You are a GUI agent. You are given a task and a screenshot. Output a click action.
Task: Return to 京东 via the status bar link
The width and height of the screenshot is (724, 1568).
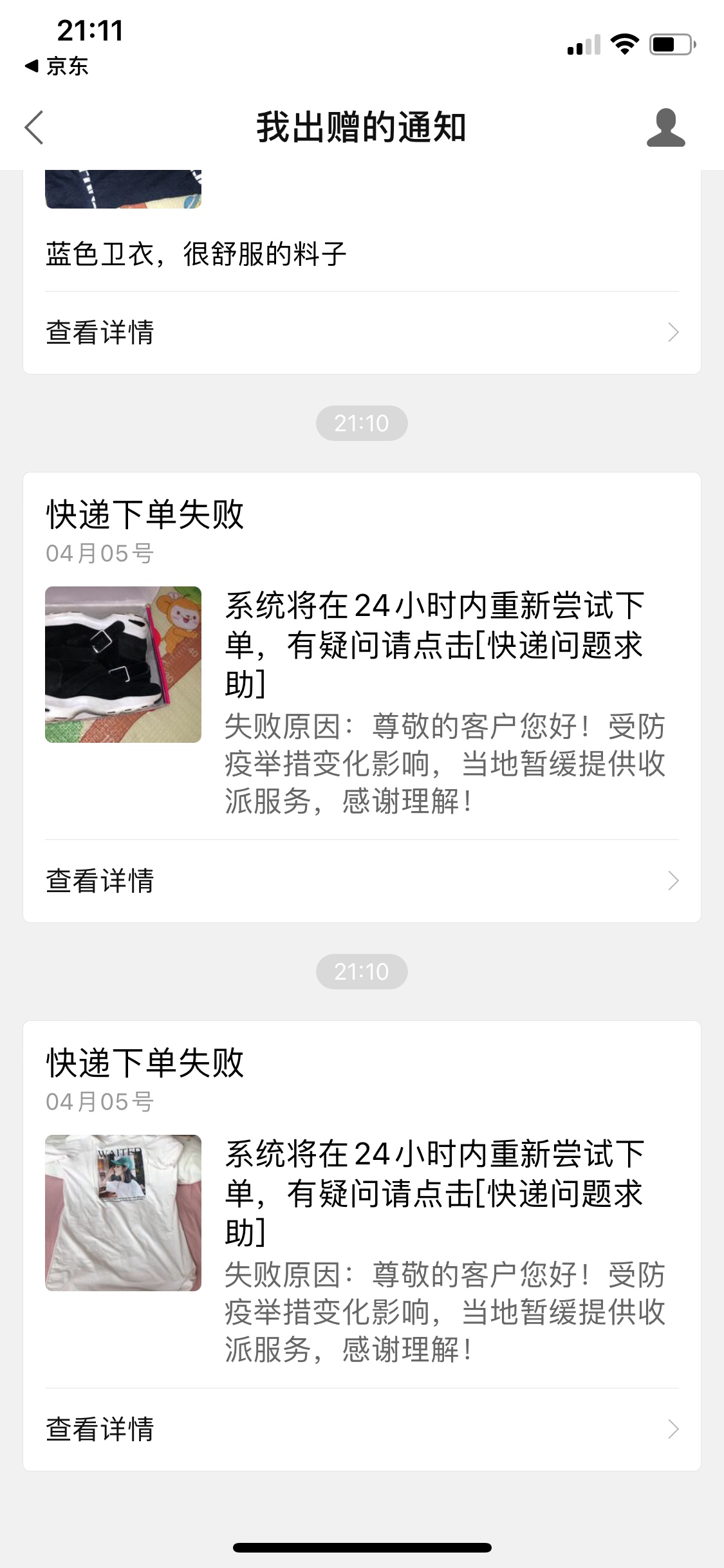click(57, 66)
